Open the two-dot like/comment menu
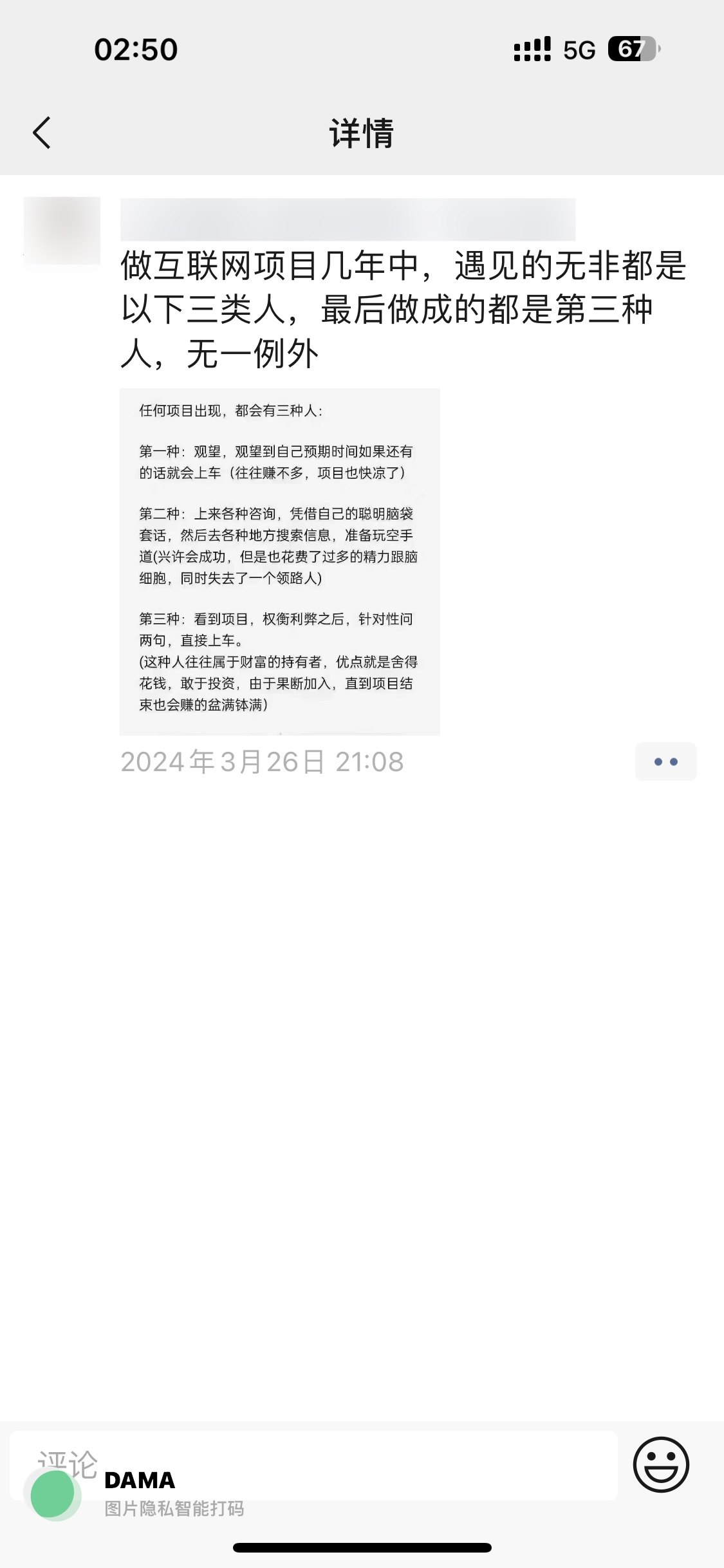The width and height of the screenshot is (724, 1568). click(x=667, y=761)
